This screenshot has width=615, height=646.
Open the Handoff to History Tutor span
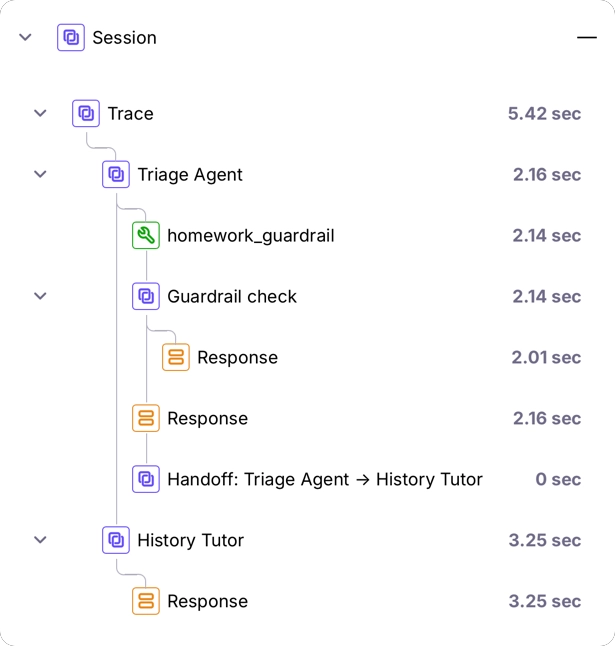324,479
